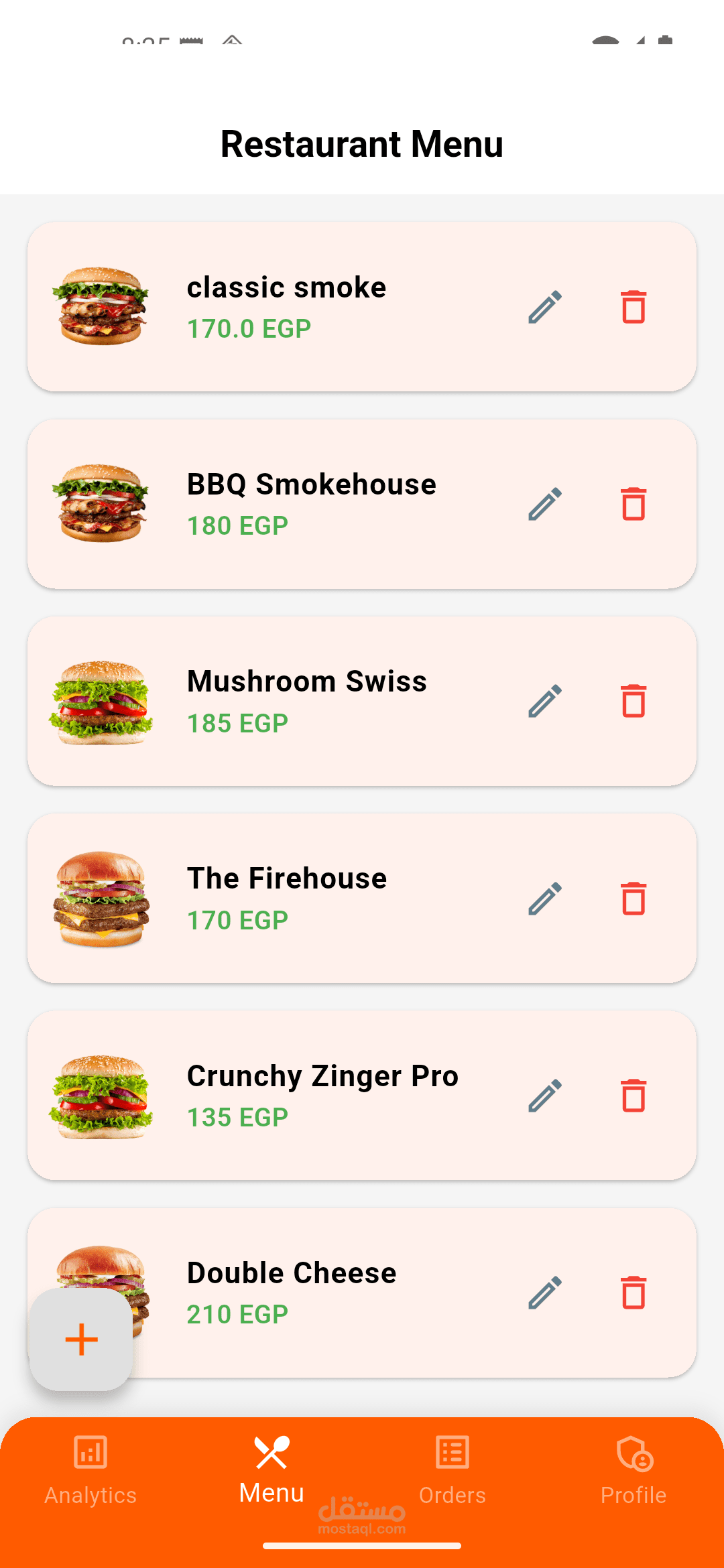Image resolution: width=724 pixels, height=1568 pixels.
Task: Delete the Crunchy Zinger Pro item
Action: (x=633, y=1096)
